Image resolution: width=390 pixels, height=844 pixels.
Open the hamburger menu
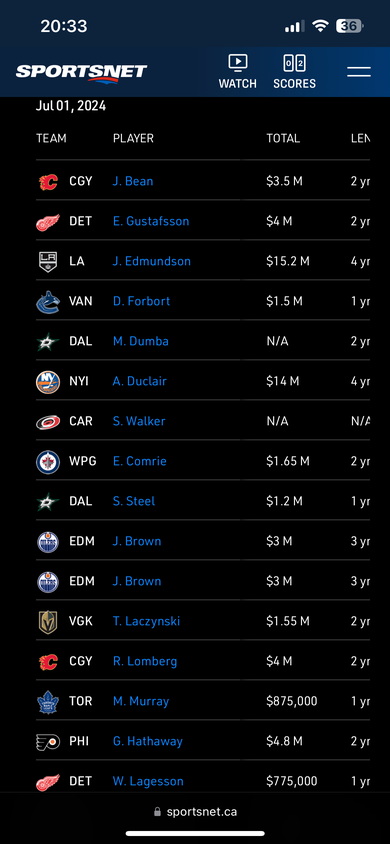pos(359,72)
